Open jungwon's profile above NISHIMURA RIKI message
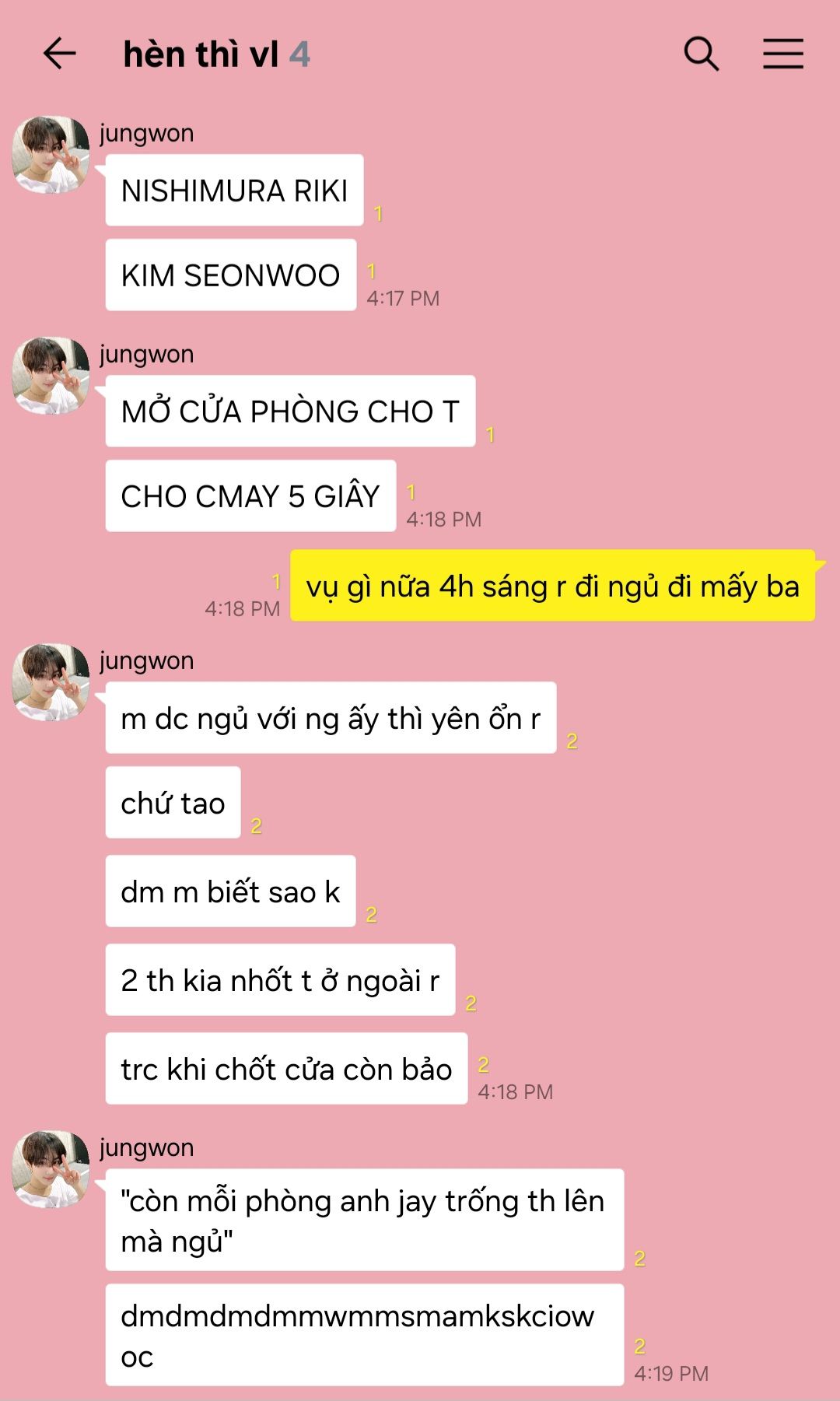 click(51, 155)
